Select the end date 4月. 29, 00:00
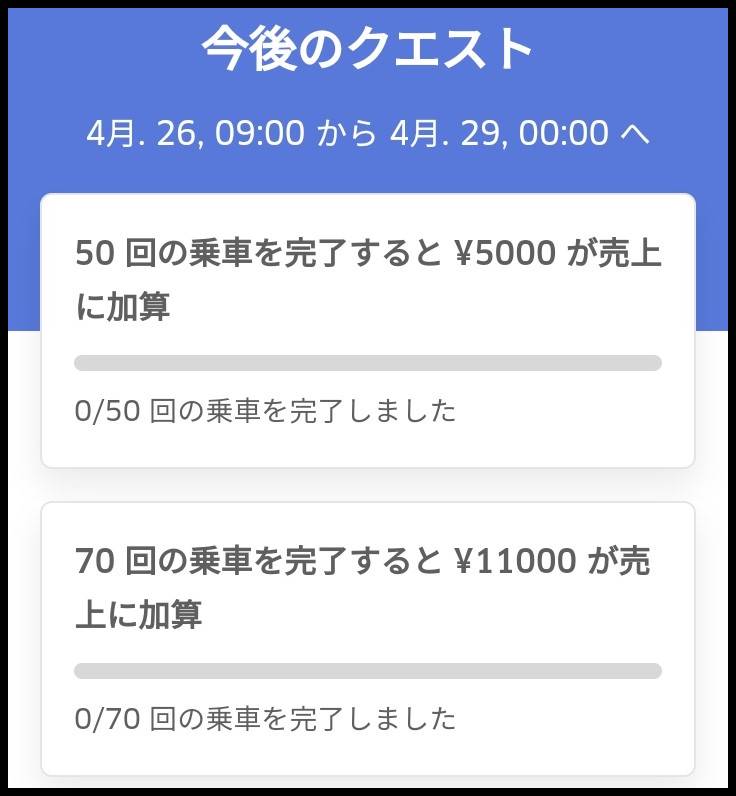 click(x=500, y=131)
